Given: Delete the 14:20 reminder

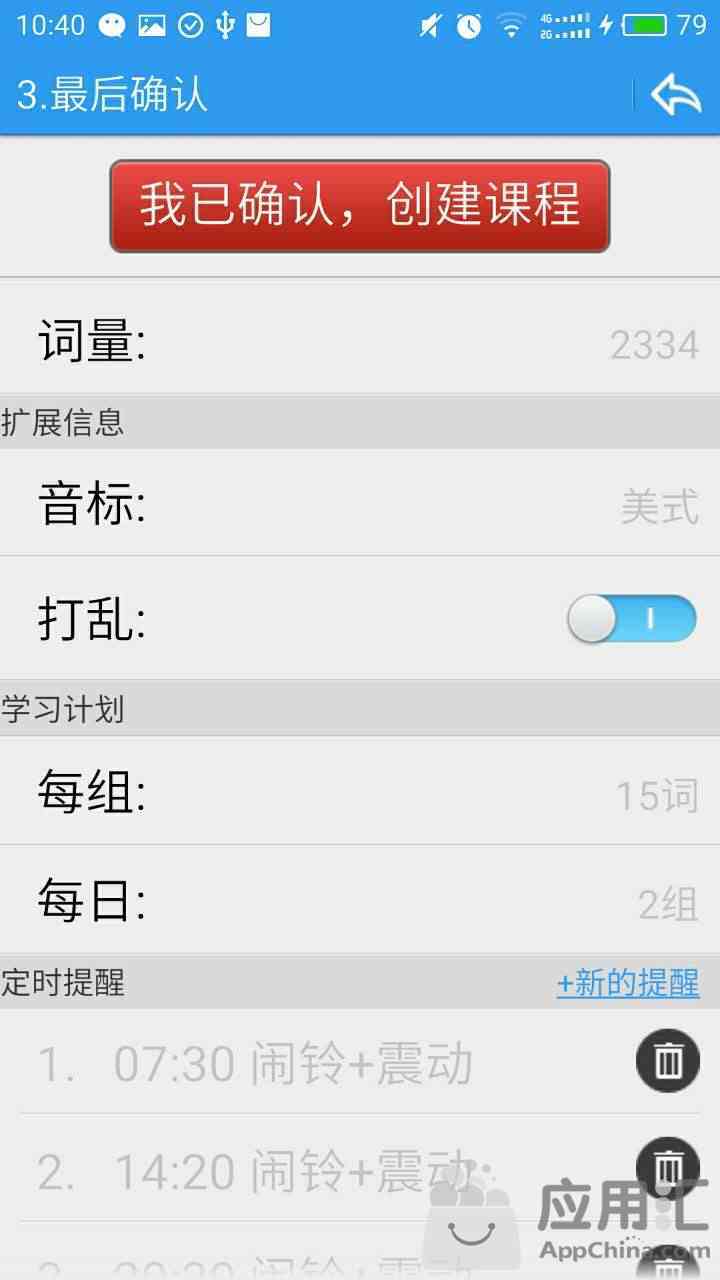Looking at the screenshot, I should click(x=668, y=1166).
